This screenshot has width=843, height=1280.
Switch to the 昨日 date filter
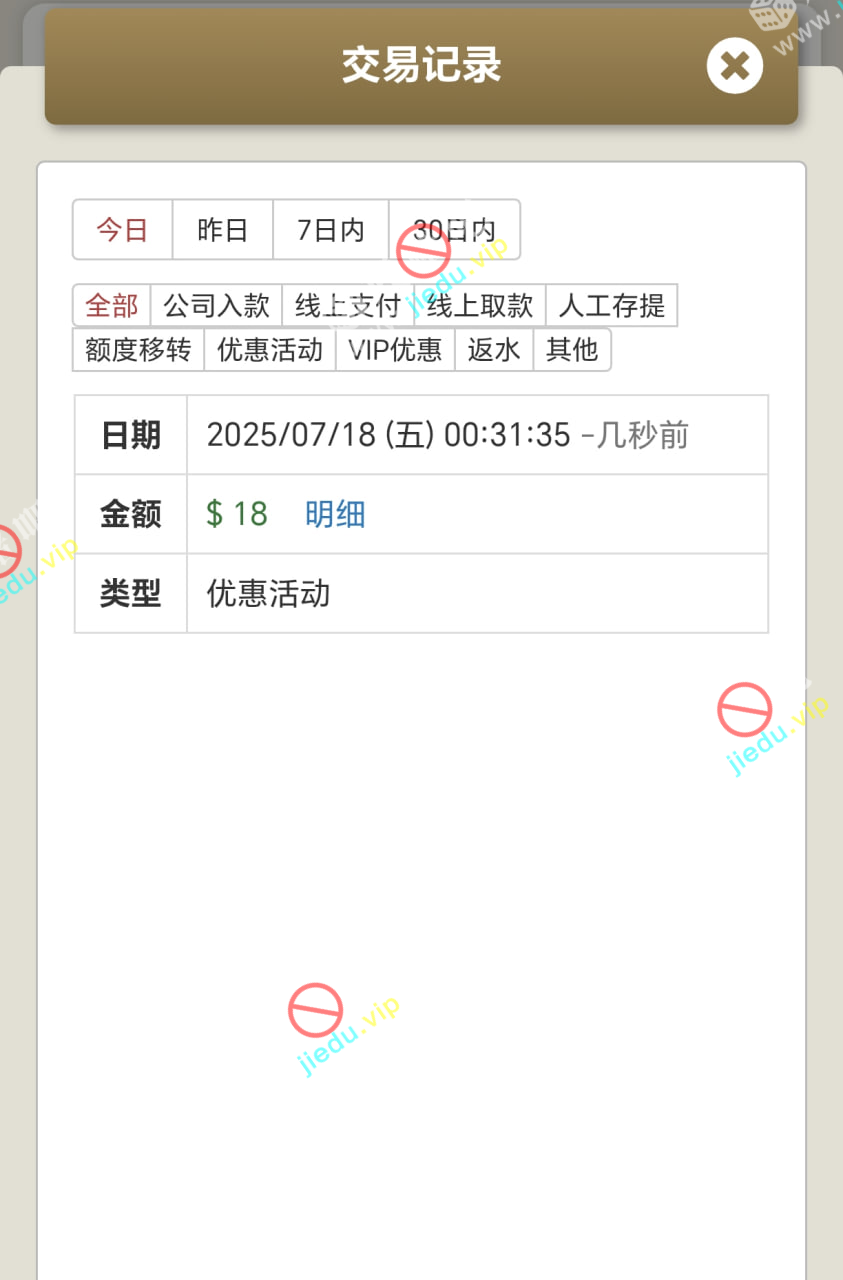222,230
